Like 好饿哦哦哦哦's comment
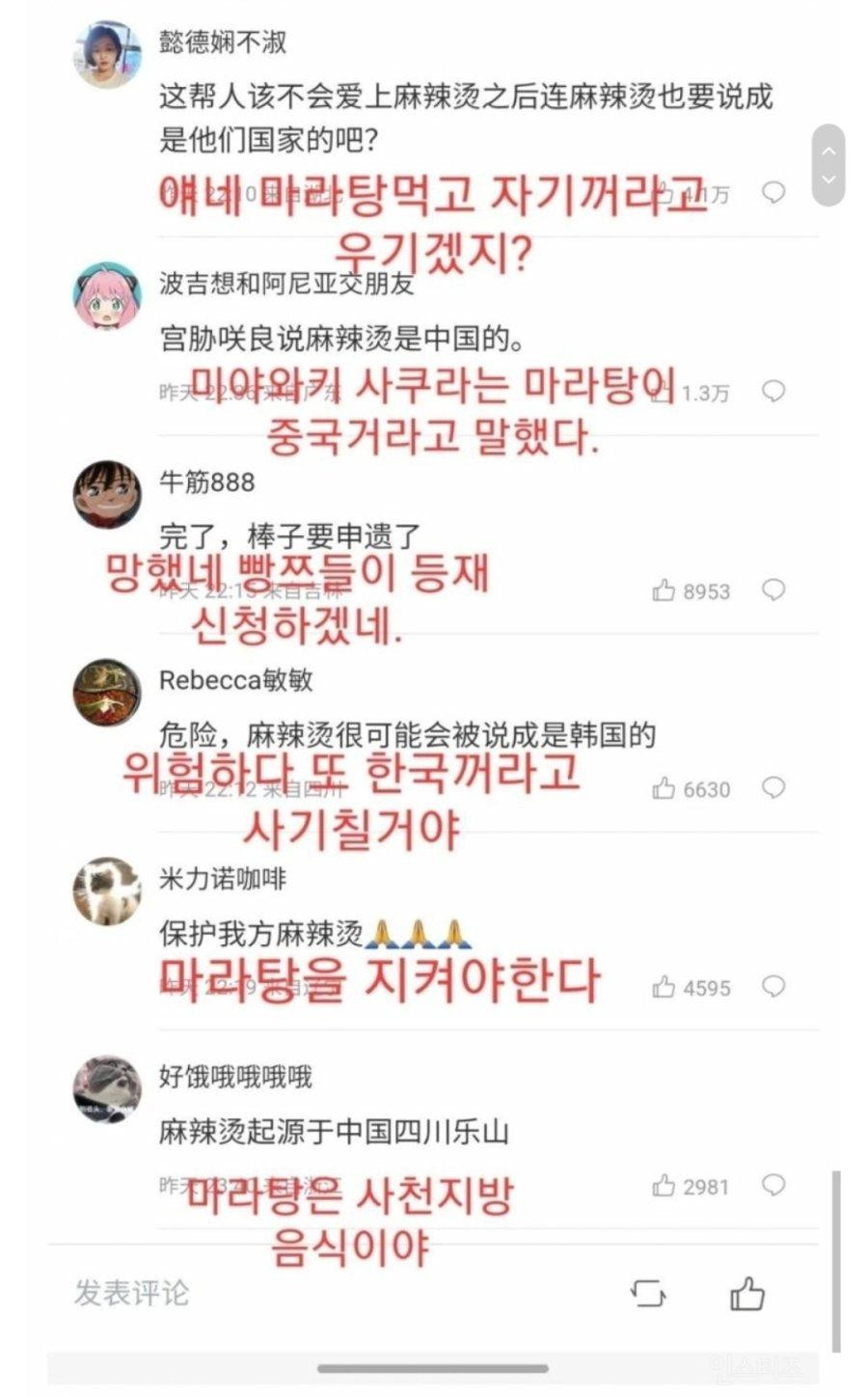 click(x=665, y=1187)
